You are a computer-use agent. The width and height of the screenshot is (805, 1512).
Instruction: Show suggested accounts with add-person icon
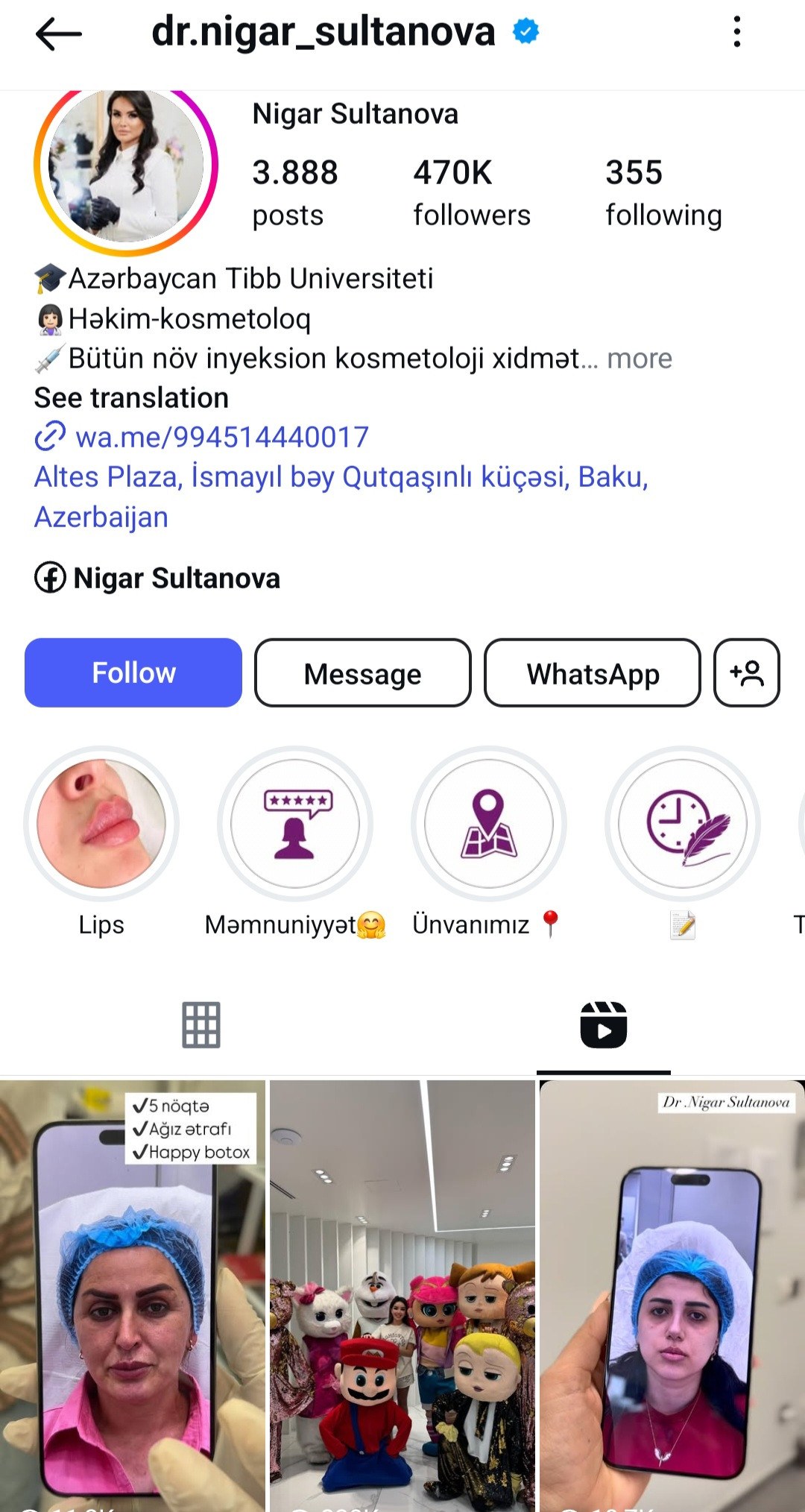pyautogui.click(x=746, y=673)
